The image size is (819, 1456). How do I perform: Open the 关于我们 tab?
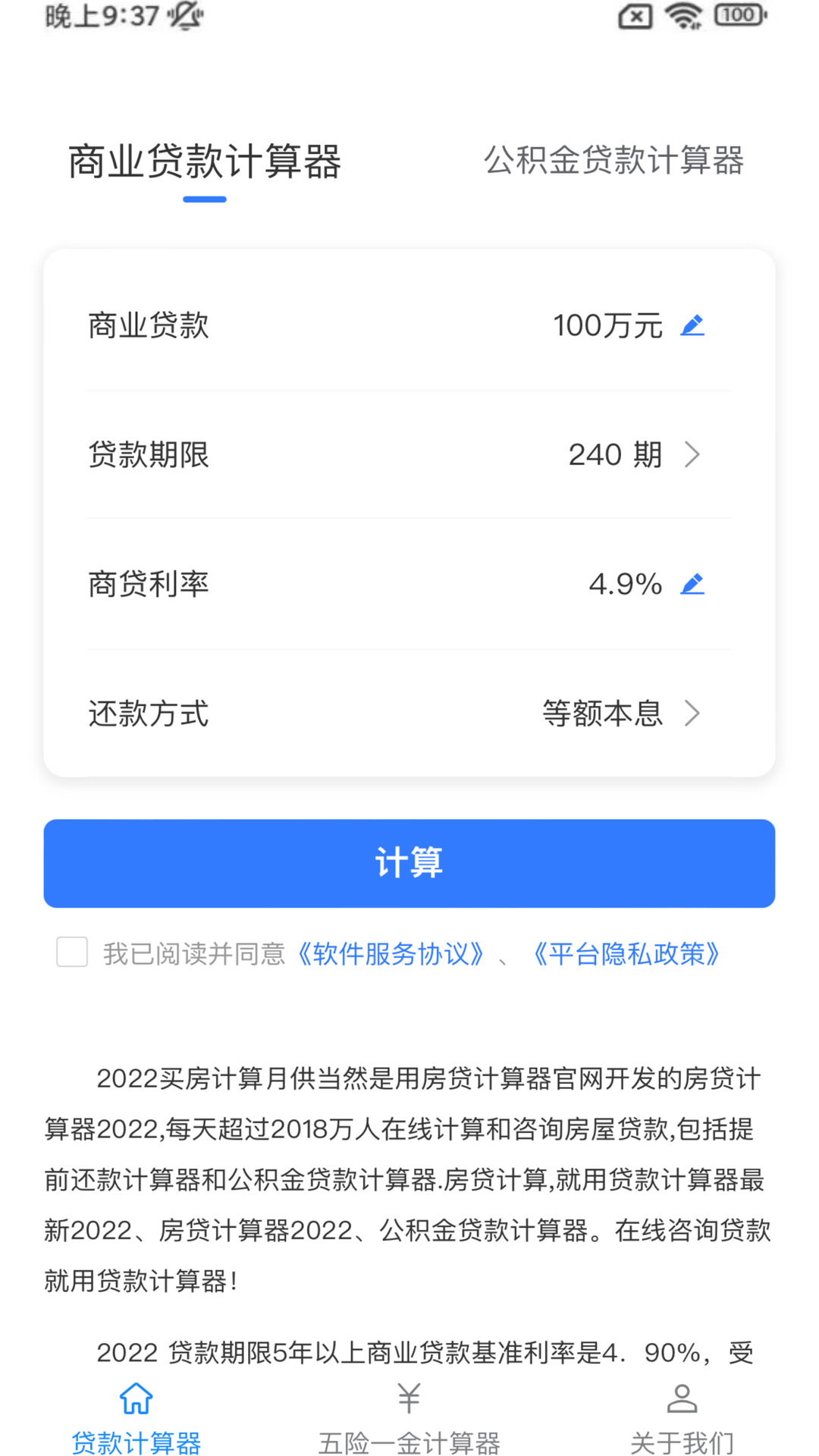[682, 1418]
